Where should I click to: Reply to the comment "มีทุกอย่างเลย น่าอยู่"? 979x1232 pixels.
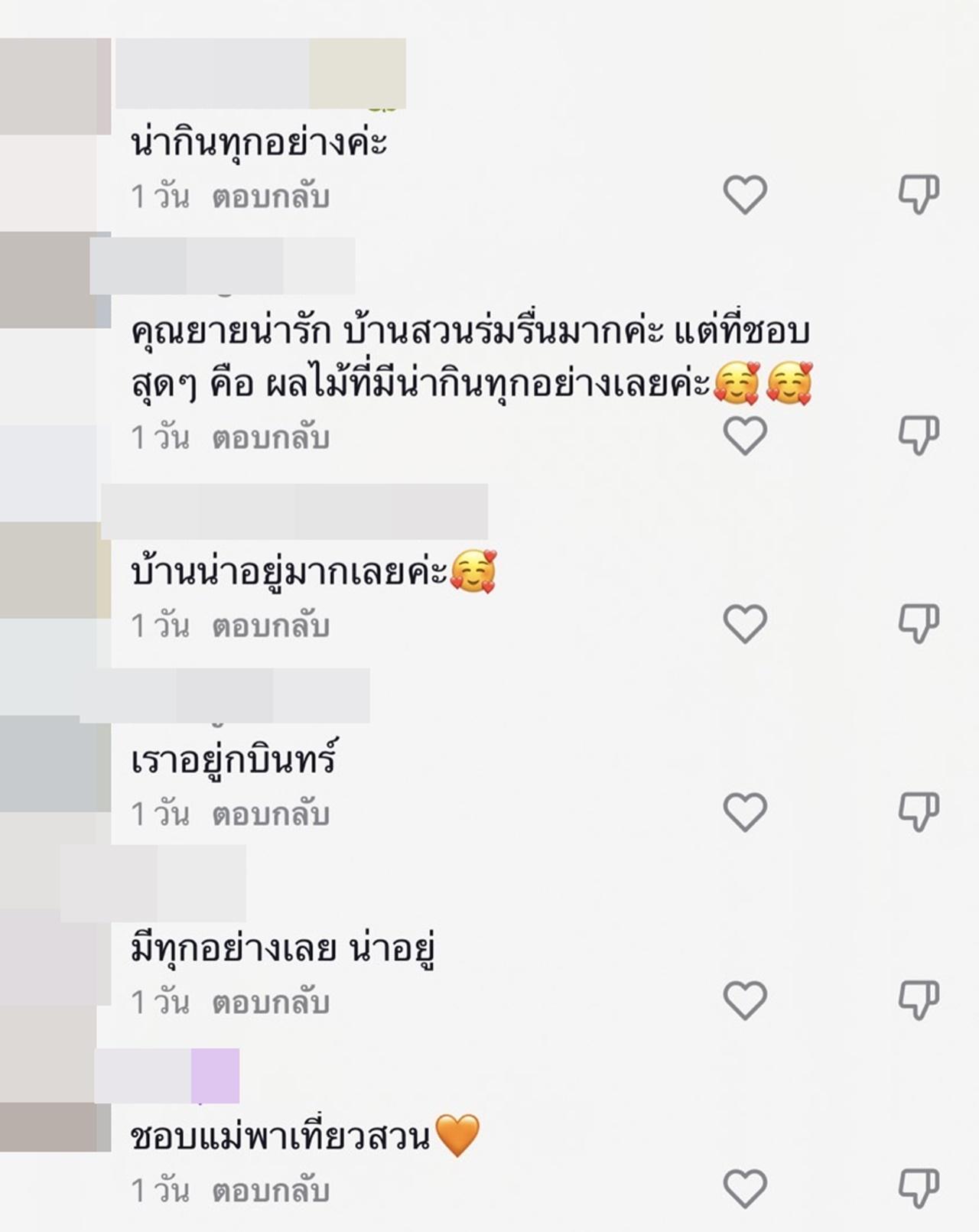click(271, 1003)
